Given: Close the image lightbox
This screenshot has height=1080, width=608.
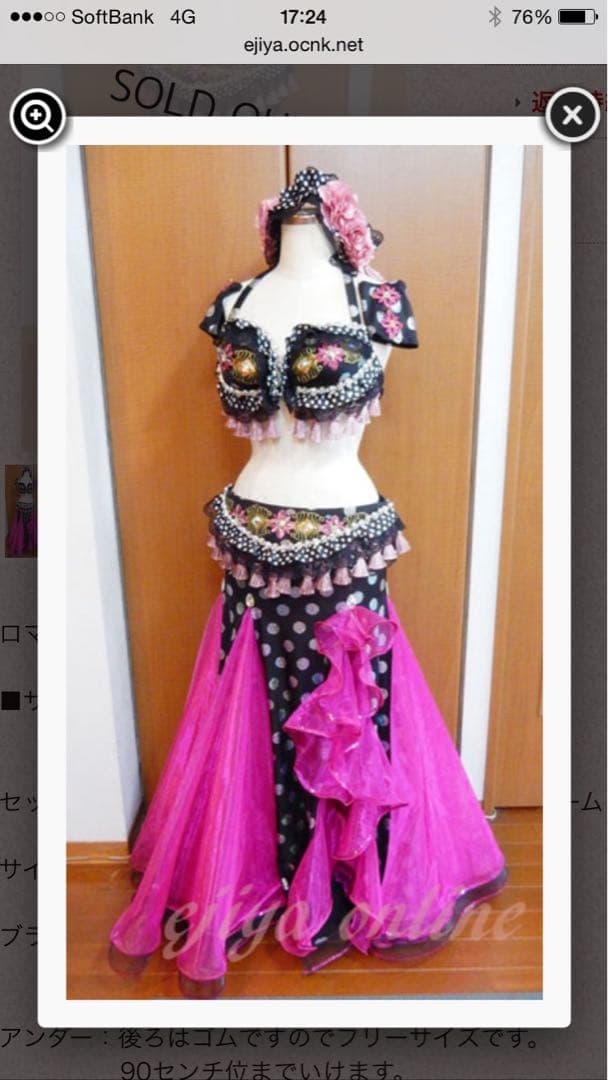Looking at the screenshot, I should [572, 115].
